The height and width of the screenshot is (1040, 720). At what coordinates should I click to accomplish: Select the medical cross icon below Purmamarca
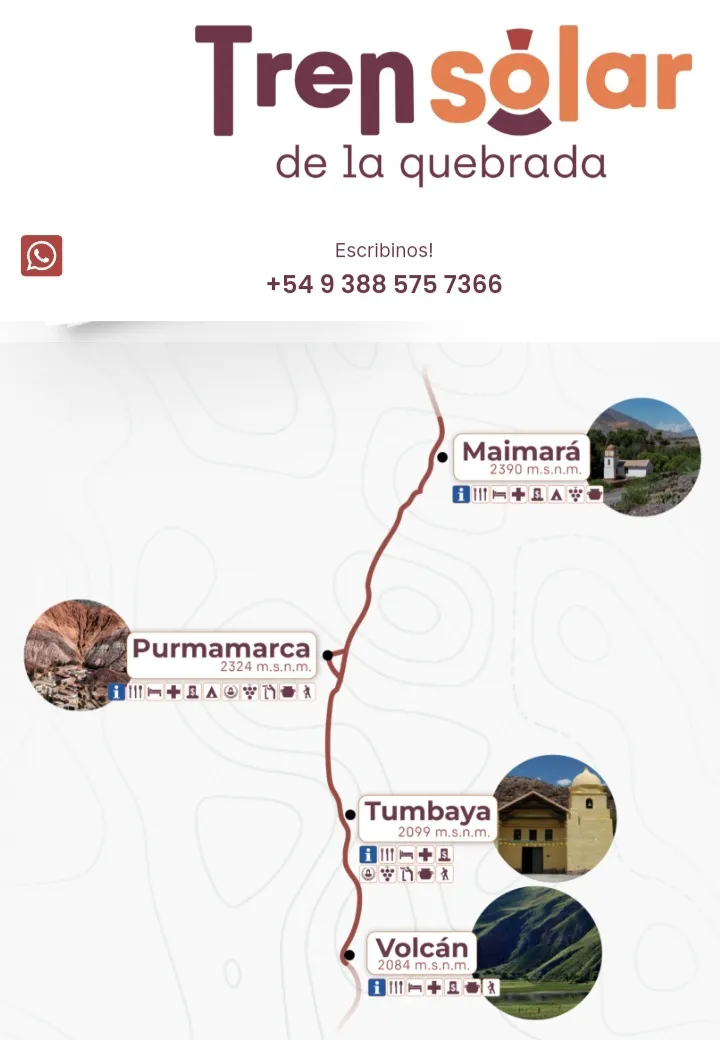(x=173, y=692)
